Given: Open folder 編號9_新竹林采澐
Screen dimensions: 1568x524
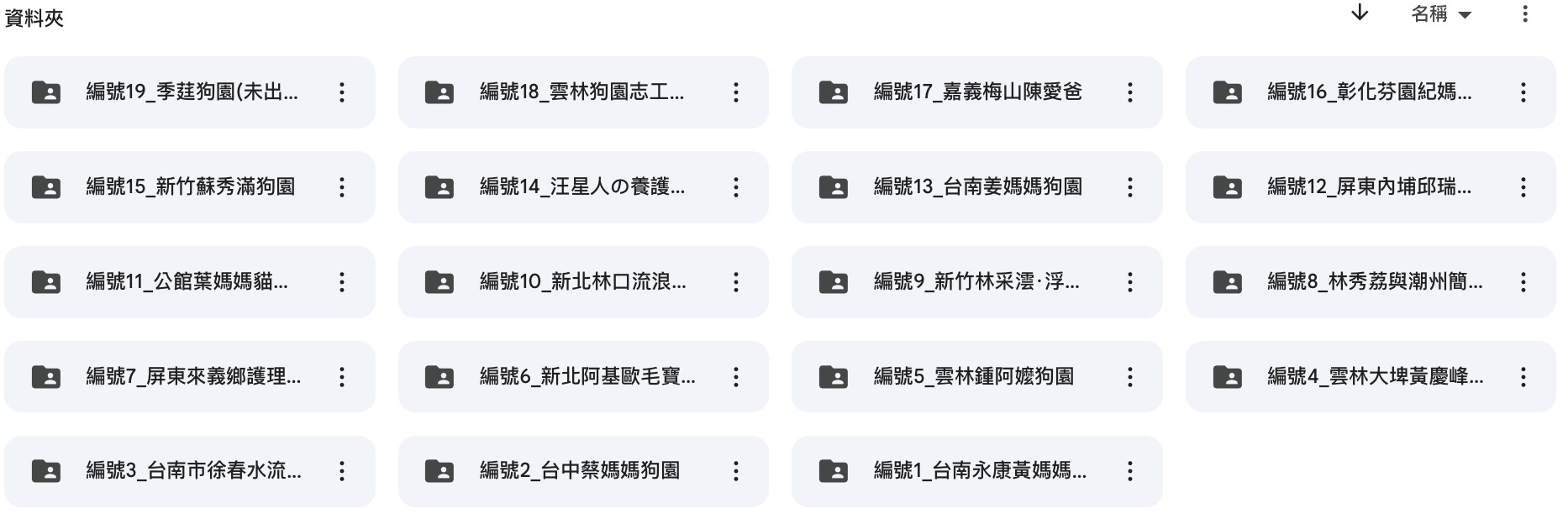Looking at the screenshot, I should click(976, 282).
